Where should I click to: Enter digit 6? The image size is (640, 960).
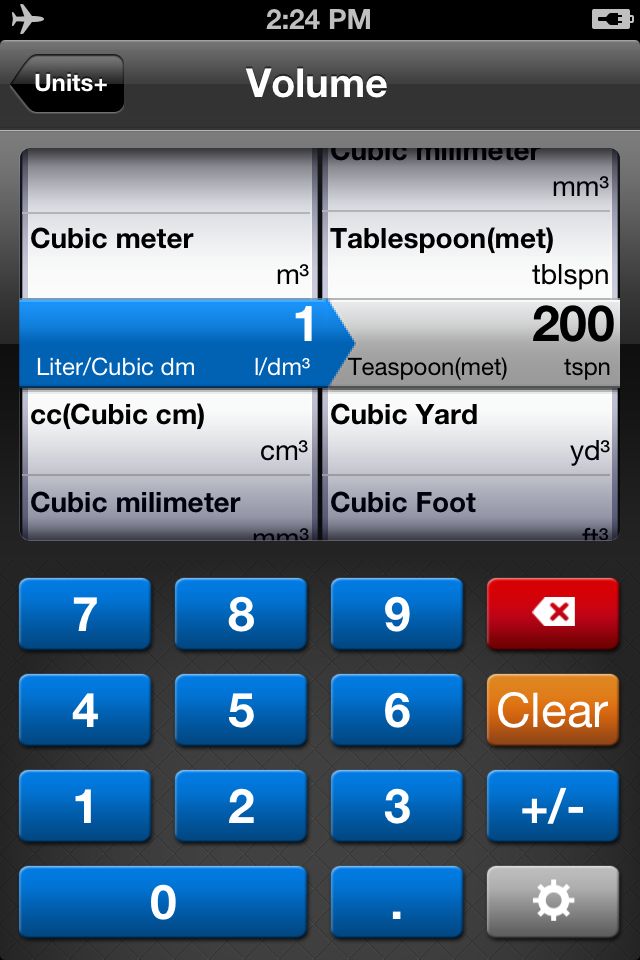397,710
